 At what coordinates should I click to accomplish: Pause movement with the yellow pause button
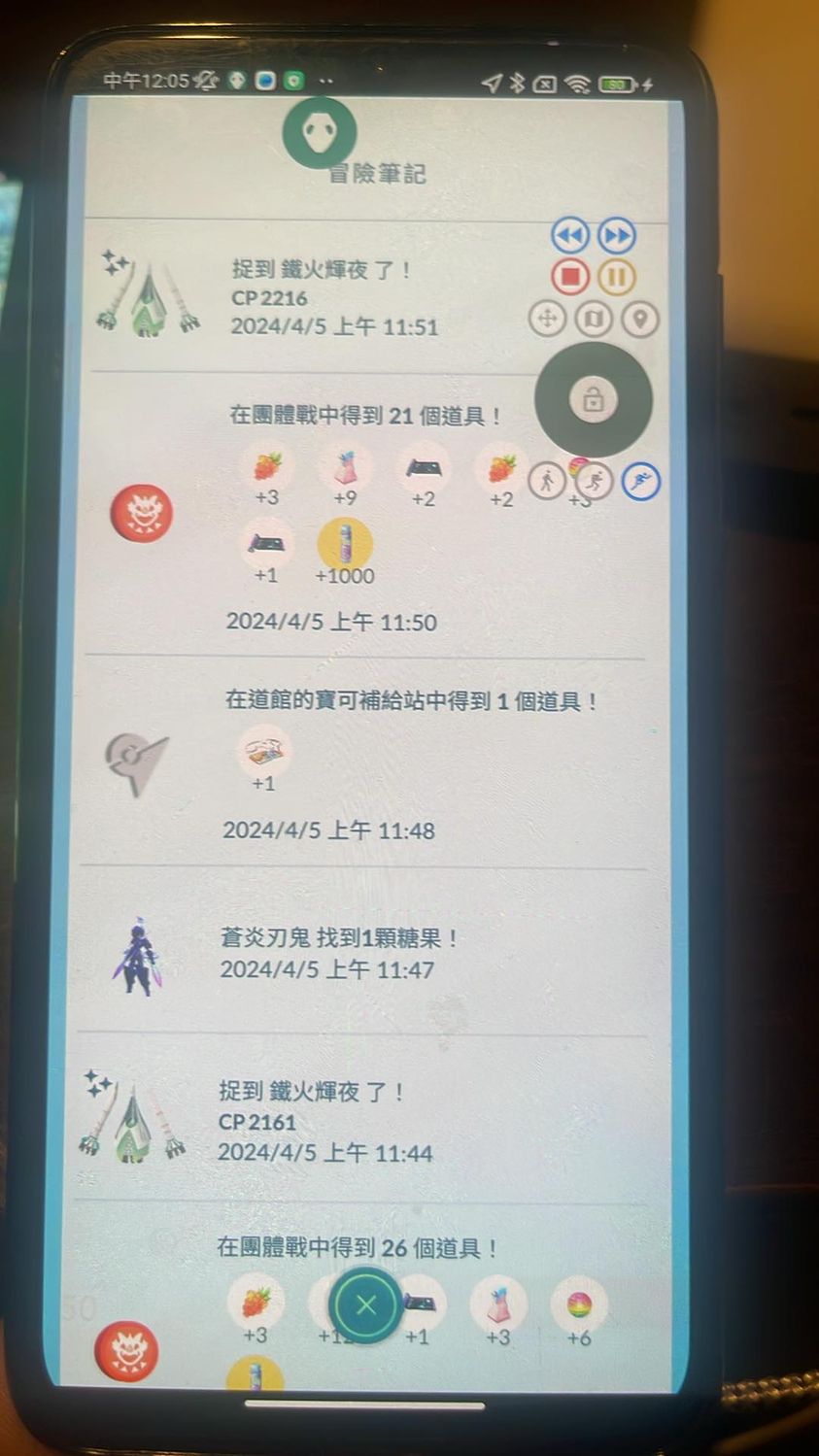click(x=616, y=278)
